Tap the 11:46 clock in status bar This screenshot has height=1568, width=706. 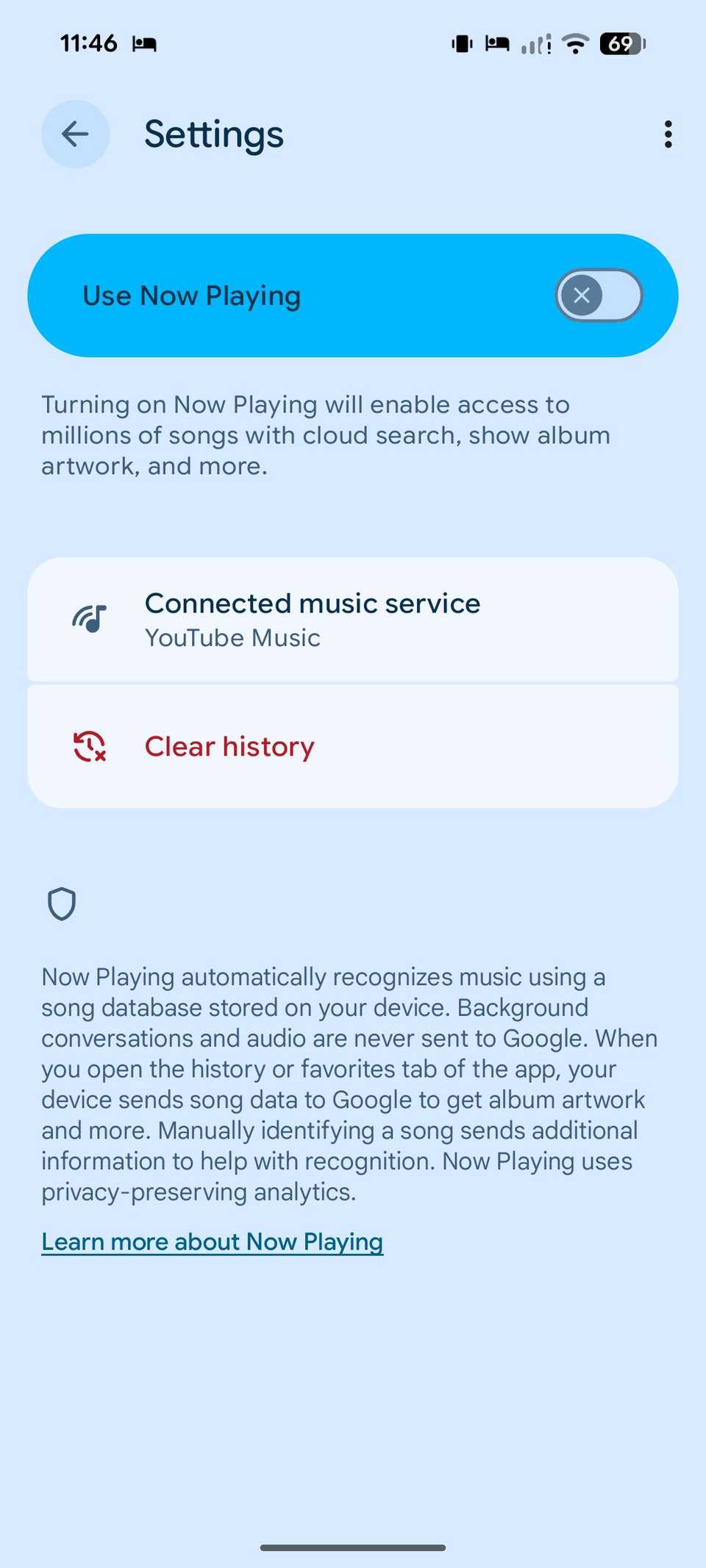click(88, 43)
